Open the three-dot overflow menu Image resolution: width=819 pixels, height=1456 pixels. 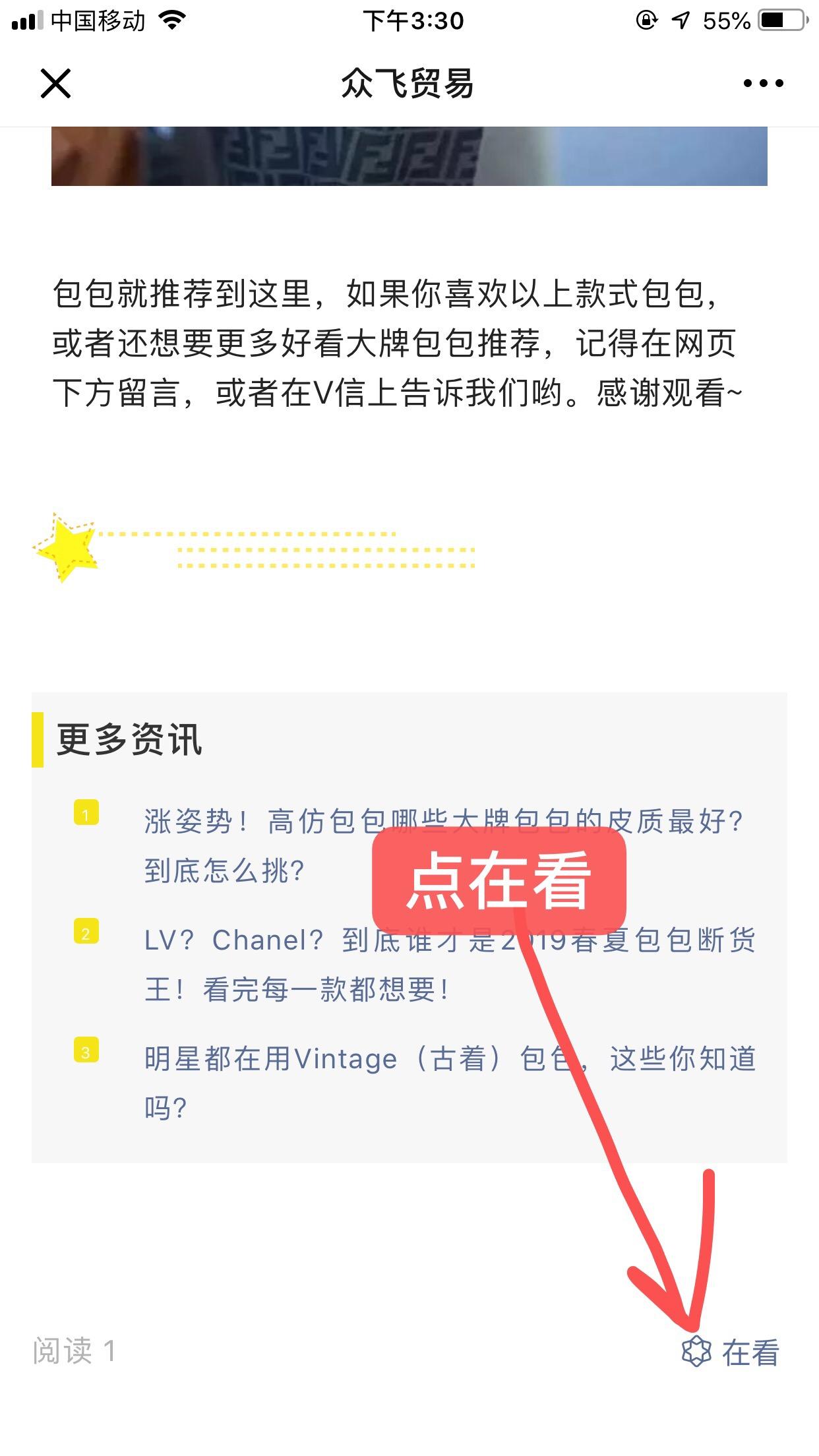coord(763,84)
